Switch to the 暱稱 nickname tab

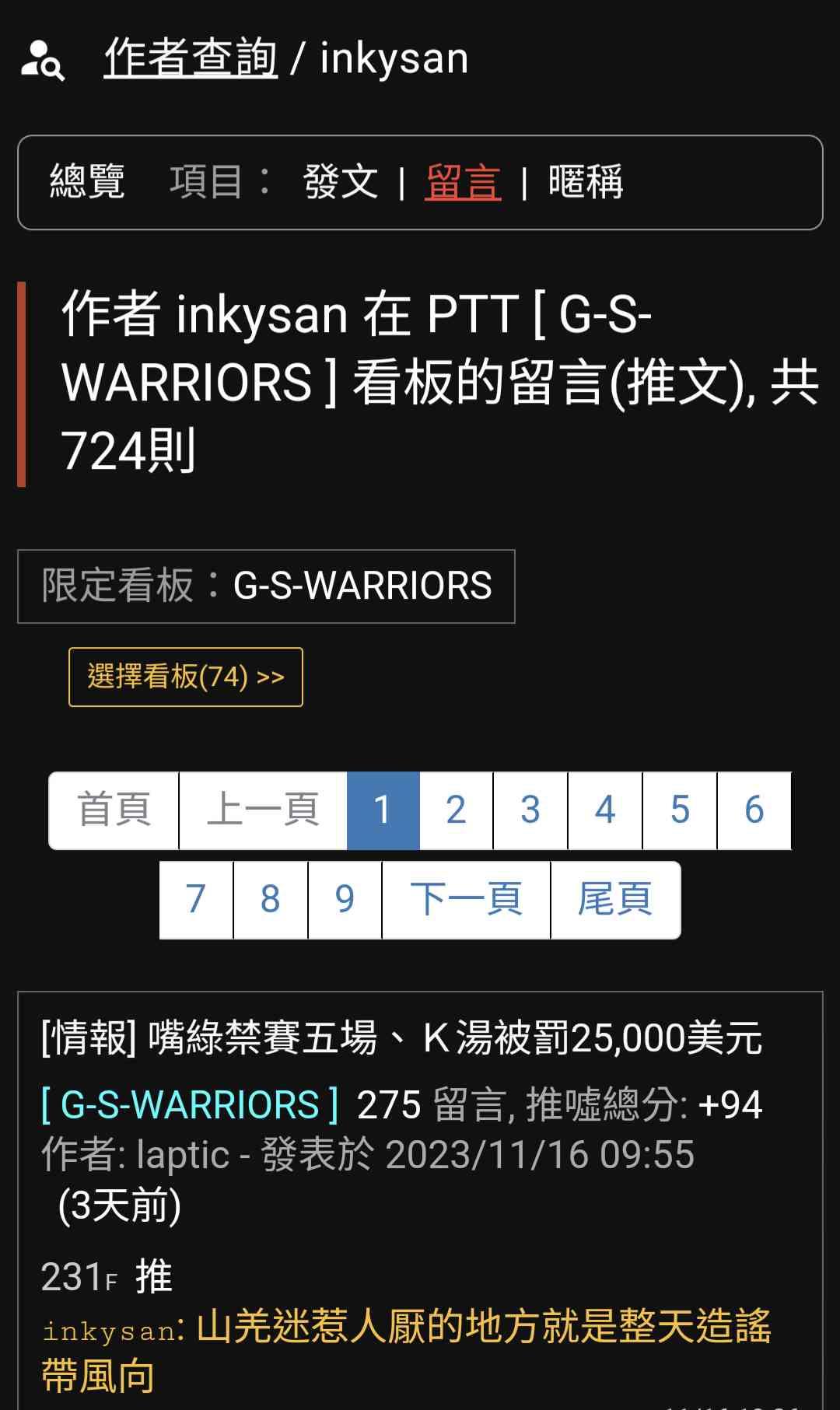point(585,182)
